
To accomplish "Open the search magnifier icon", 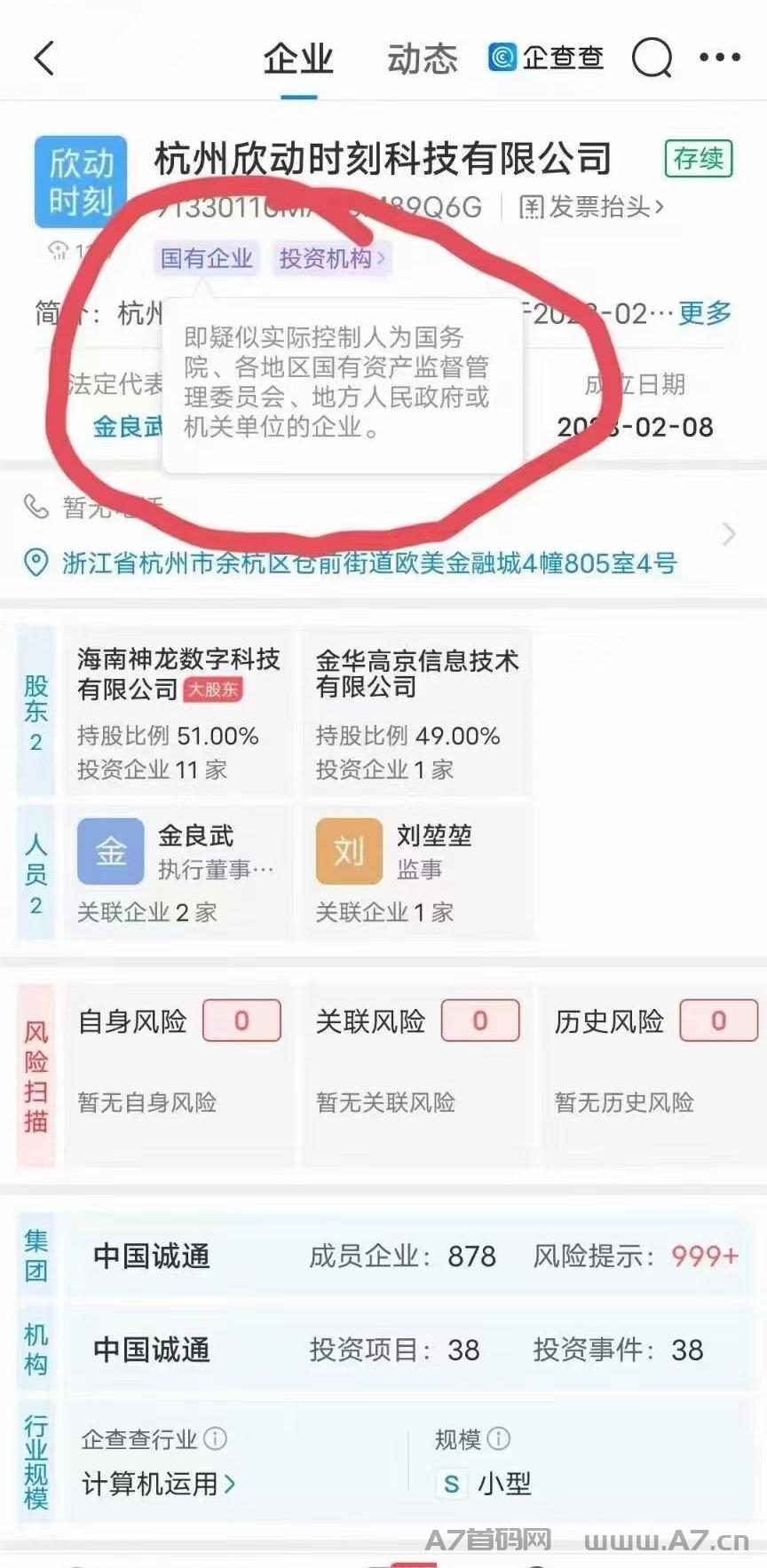I will tap(652, 59).
